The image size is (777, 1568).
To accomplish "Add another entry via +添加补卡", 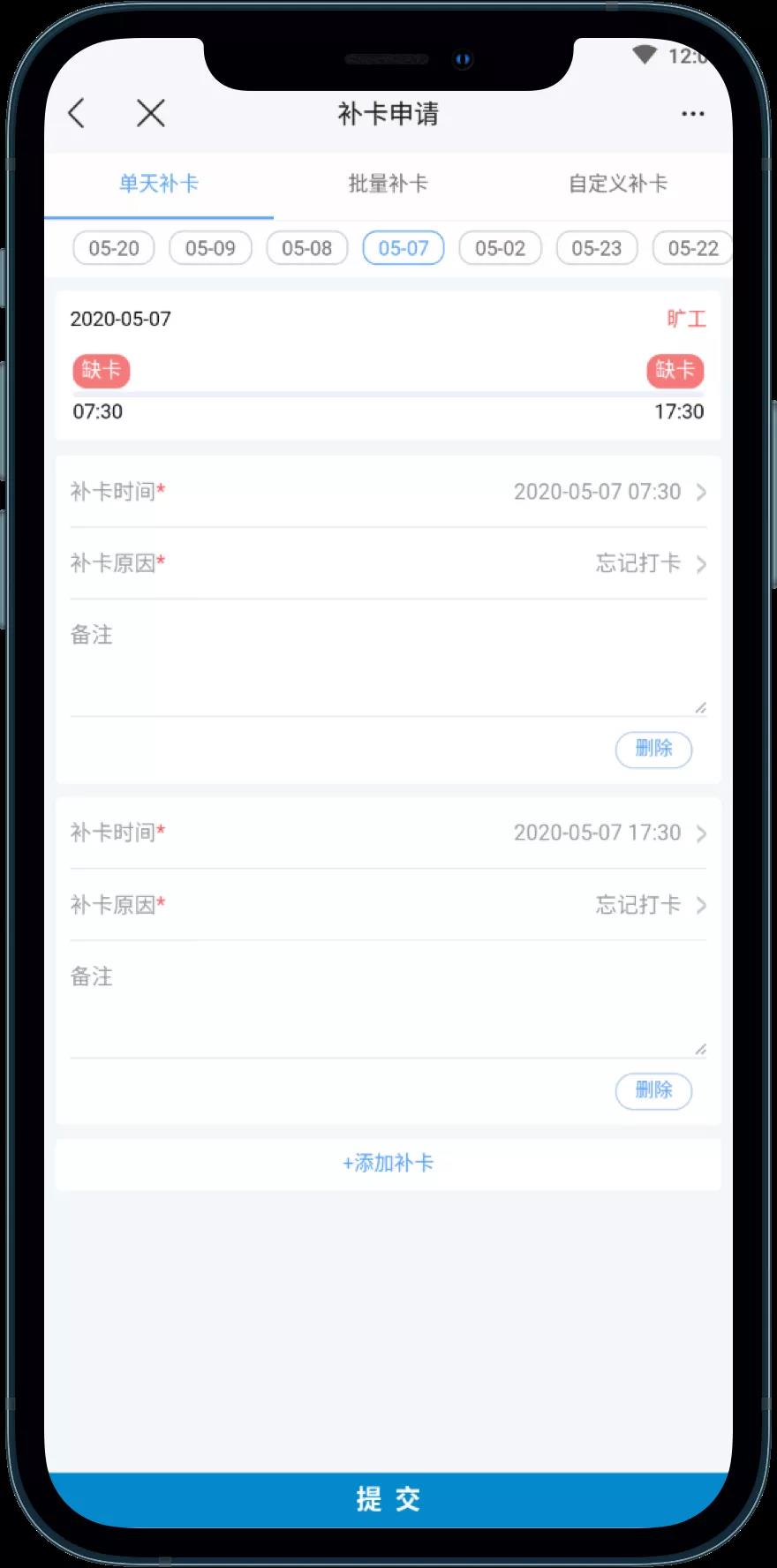I will pos(388,1164).
